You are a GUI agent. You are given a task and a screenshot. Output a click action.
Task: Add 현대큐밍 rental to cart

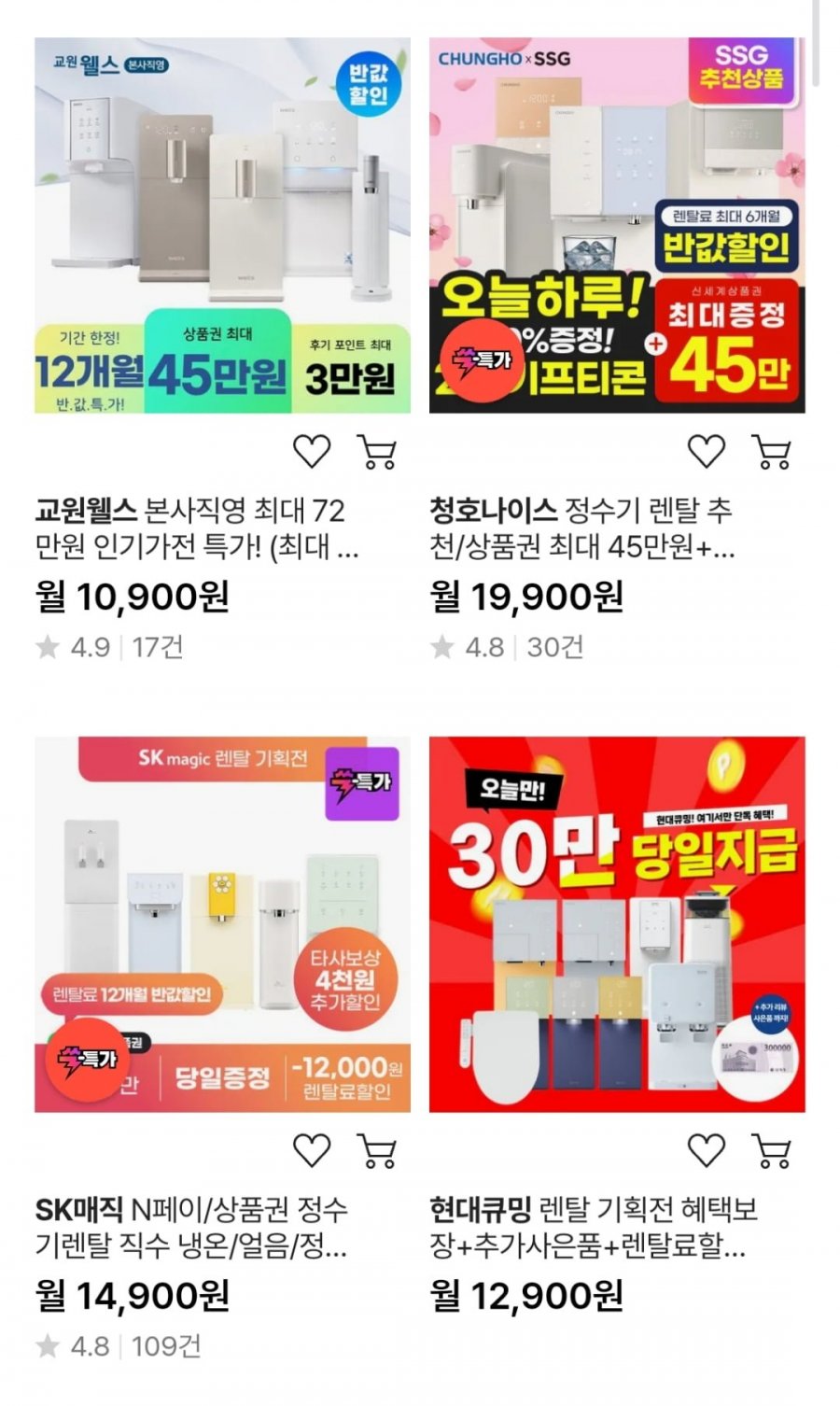click(x=772, y=1150)
